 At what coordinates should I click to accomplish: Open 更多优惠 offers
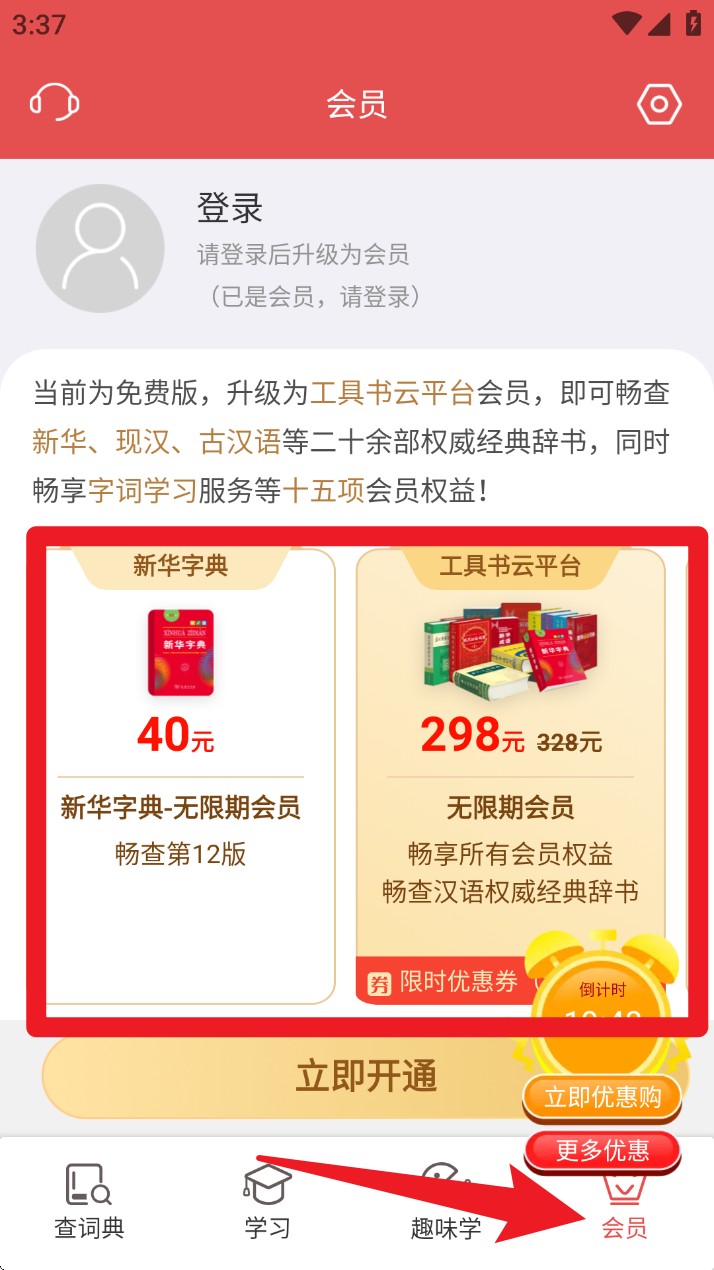[602, 1151]
